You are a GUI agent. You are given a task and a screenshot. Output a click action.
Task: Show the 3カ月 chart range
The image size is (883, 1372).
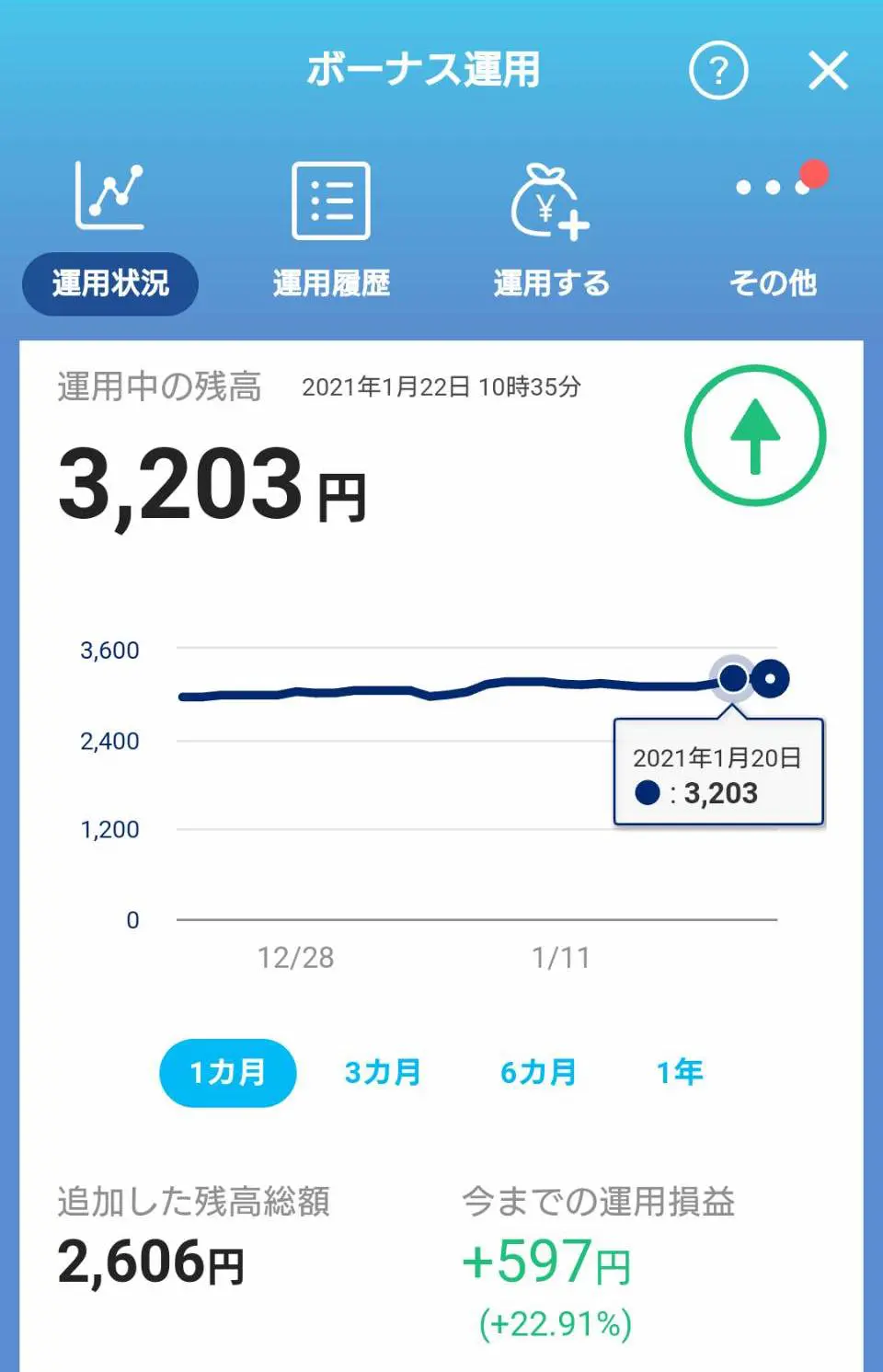(383, 1072)
